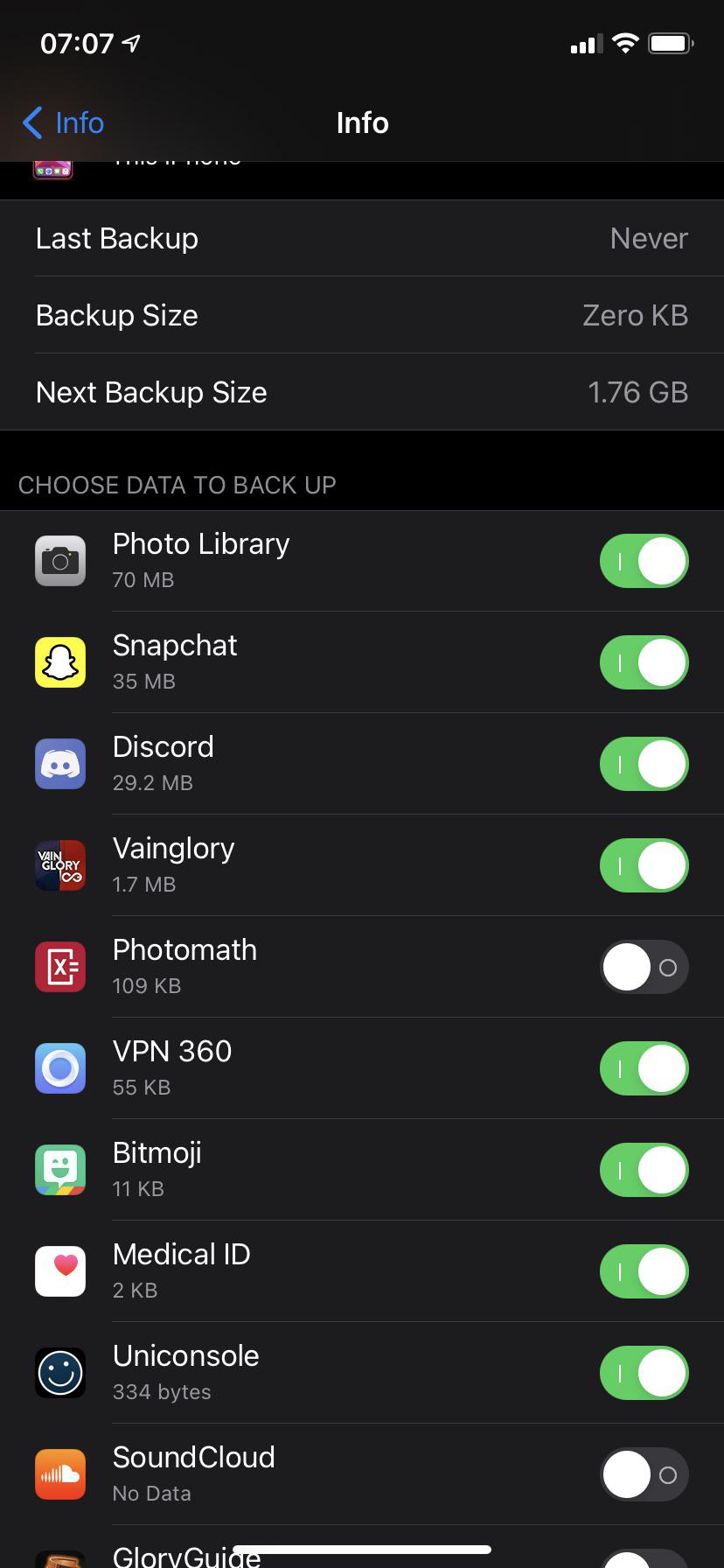
Task: Enable SoundCloud backup
Action: coord(644,1474)
